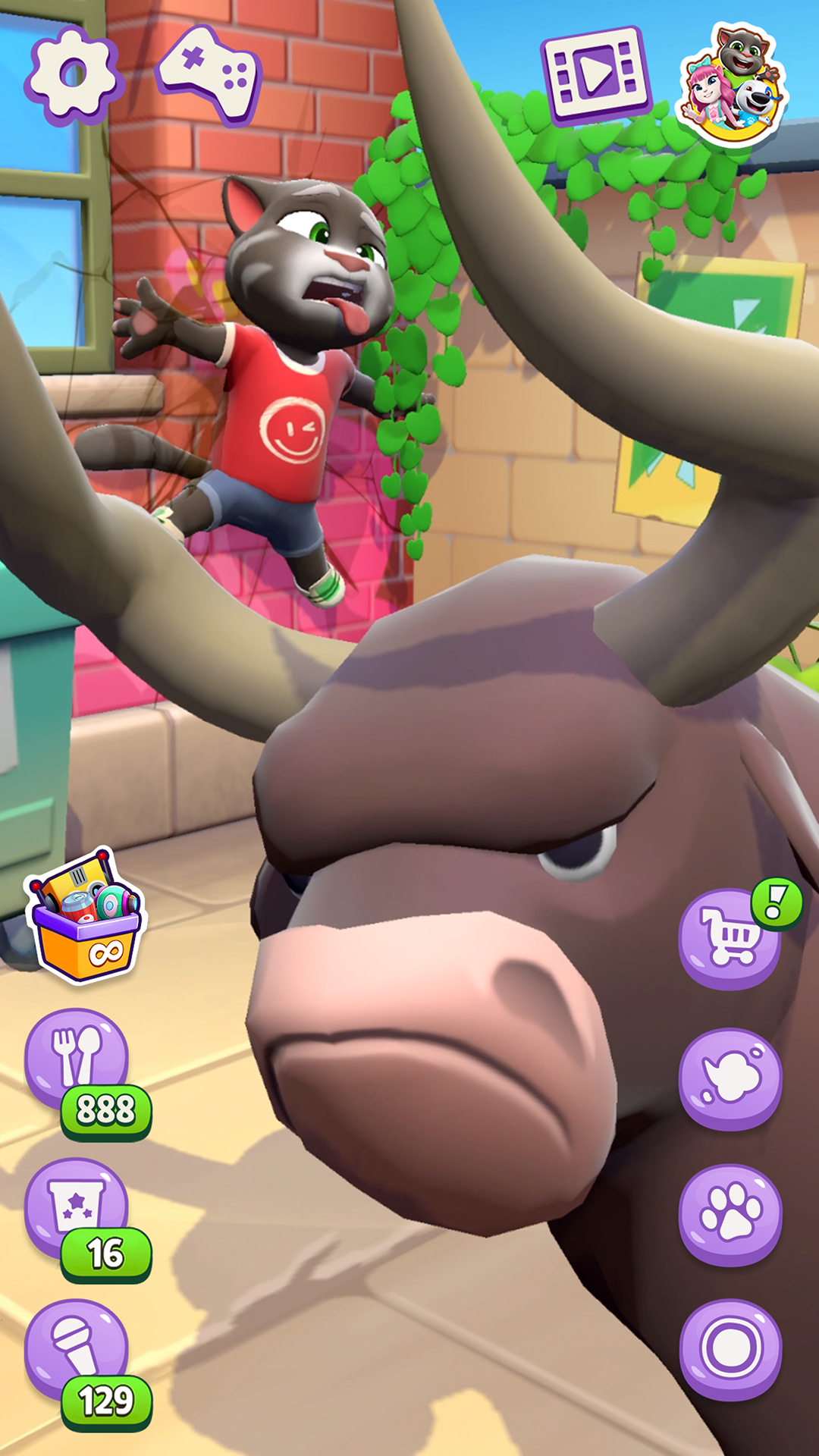This screenshot has height=1456, width=819.
Task: Open the video clips icon
Action: click(596, 75)
